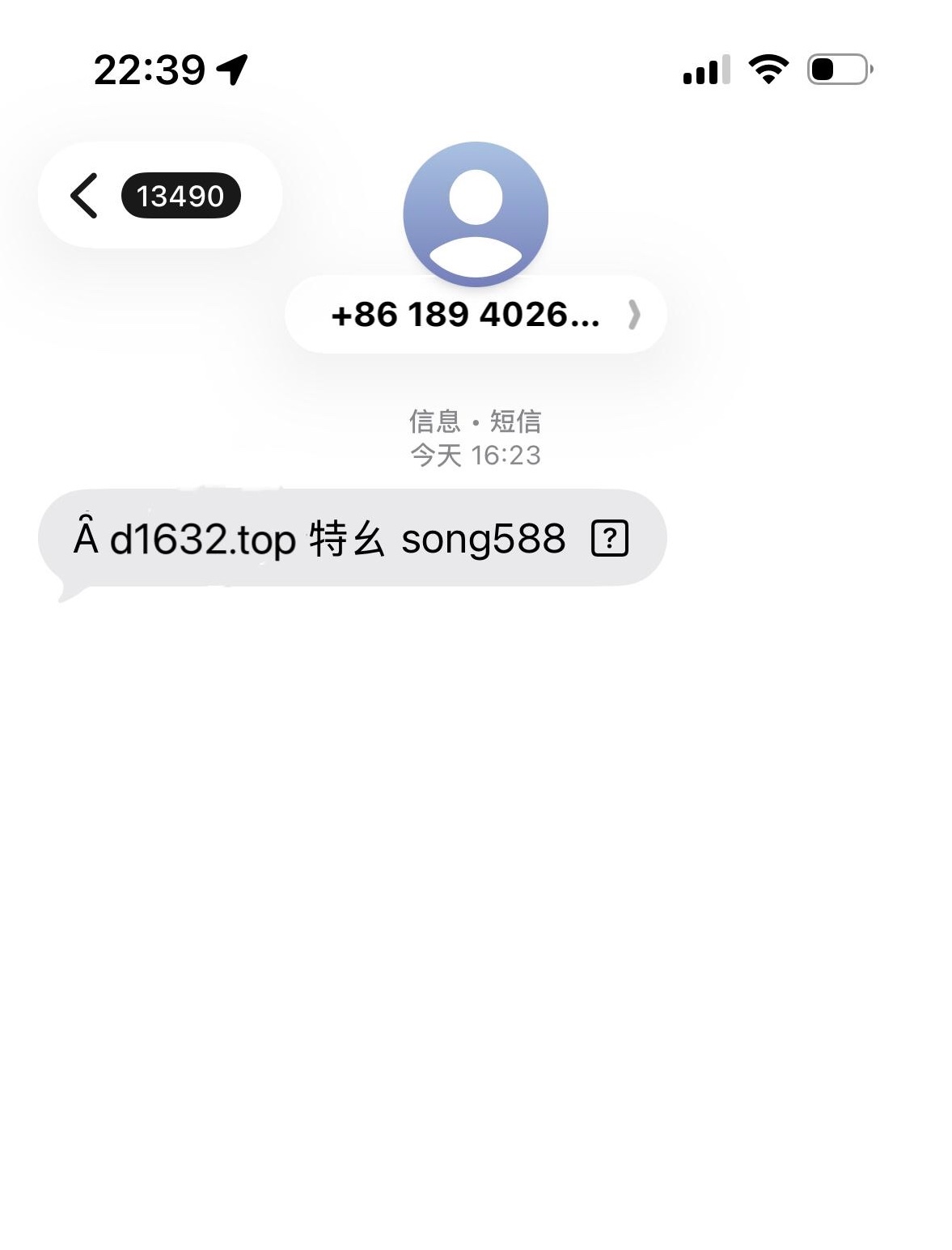This screenshot has height=1250, width=952.
Task: Go back to the messages list
Action: click(x=85, y=196)
